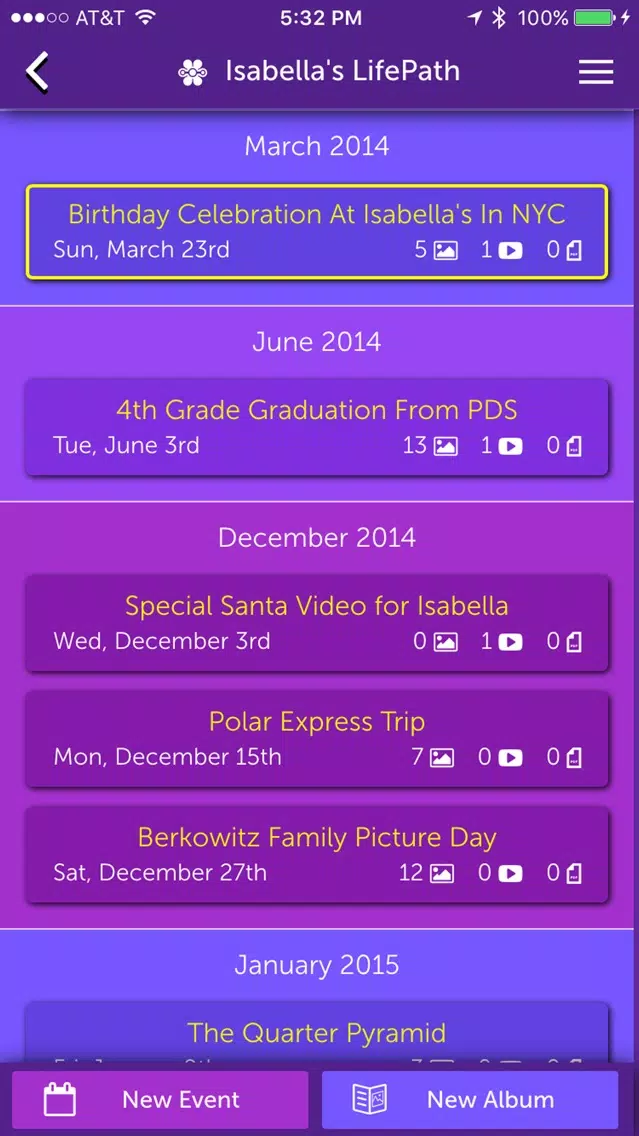Open the Polar Express Trip event
This screenshot has width=639, height=1136.
[317, 739]
